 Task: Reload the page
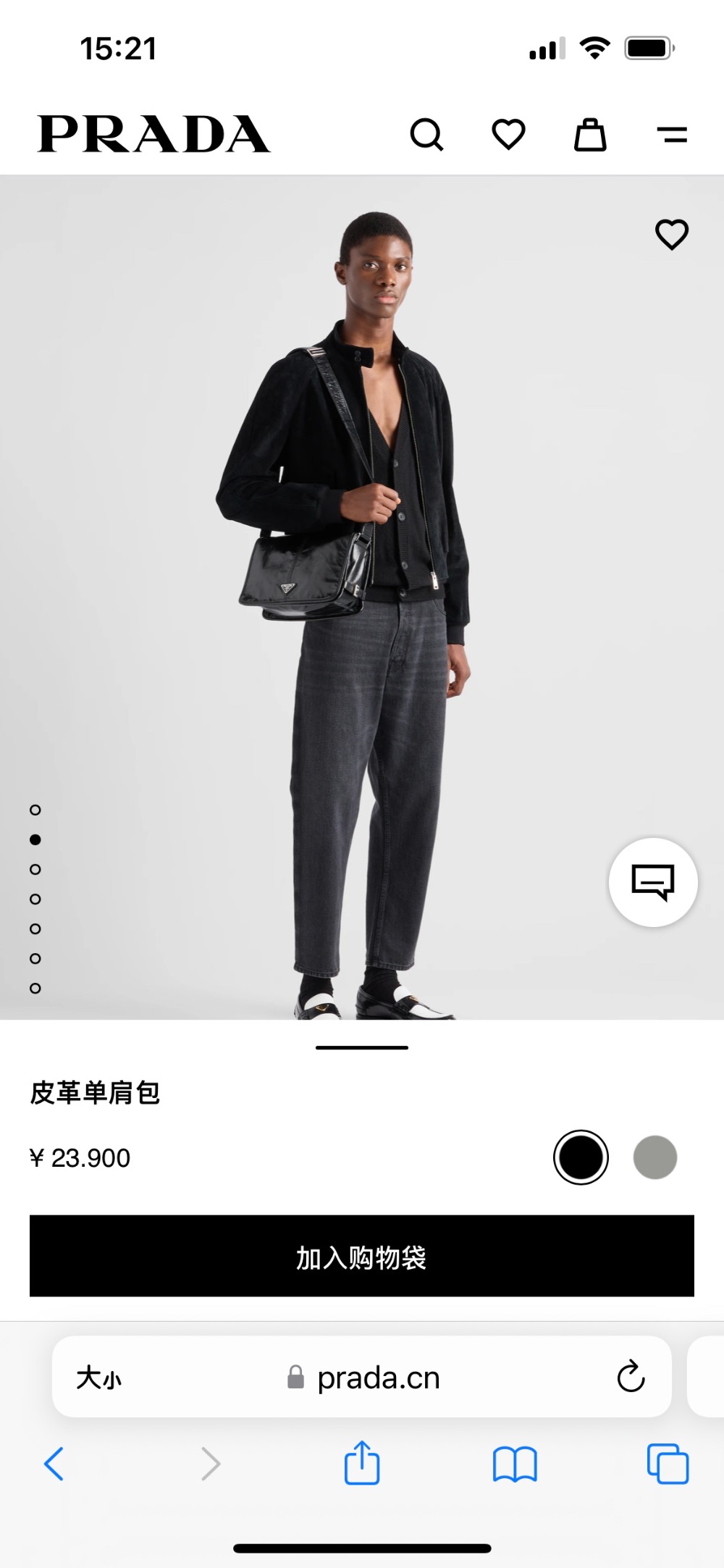click(x=631, y=1377)
